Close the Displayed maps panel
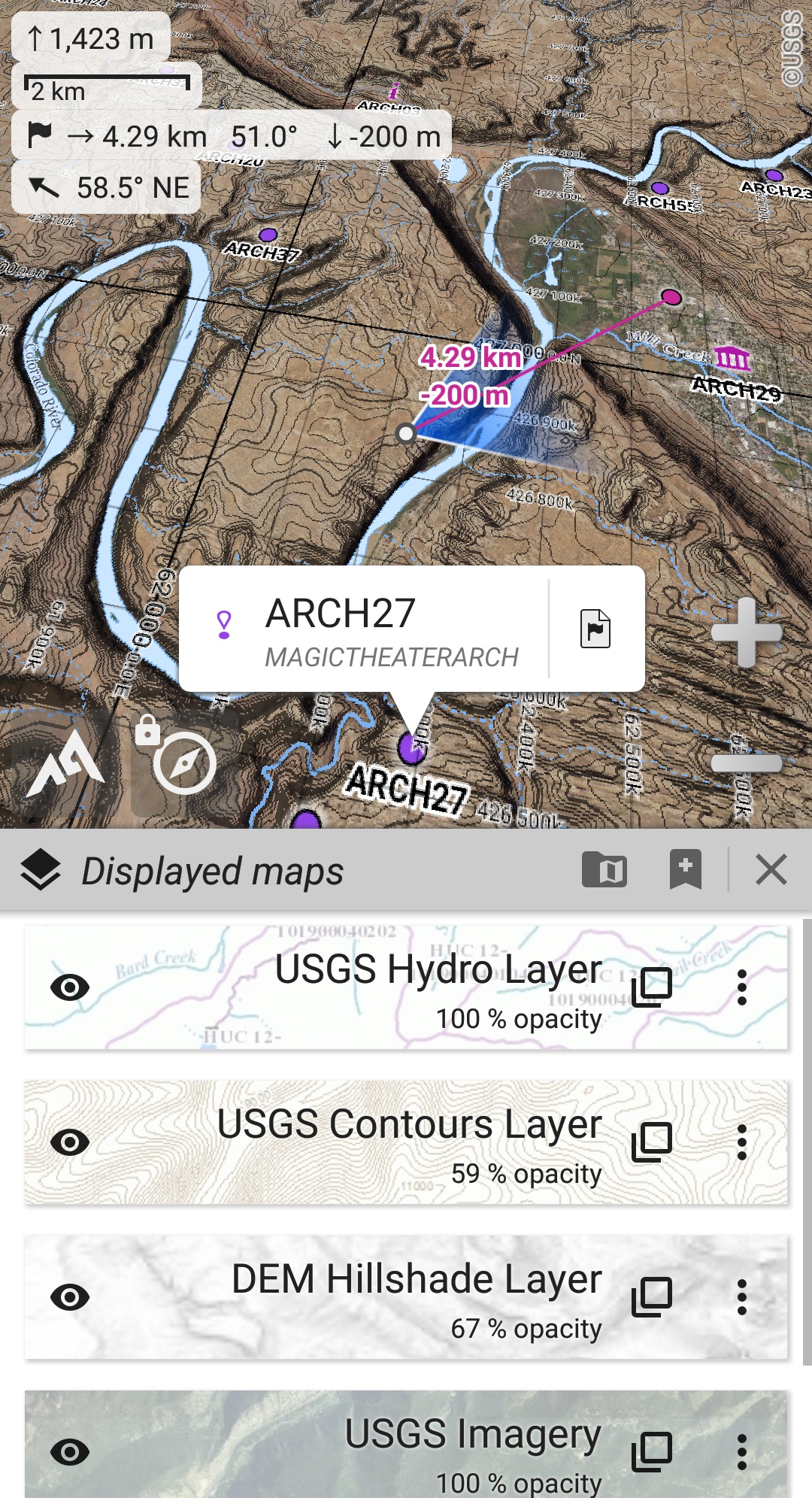This screenshot has width=812, height=1507. [771, 871]
